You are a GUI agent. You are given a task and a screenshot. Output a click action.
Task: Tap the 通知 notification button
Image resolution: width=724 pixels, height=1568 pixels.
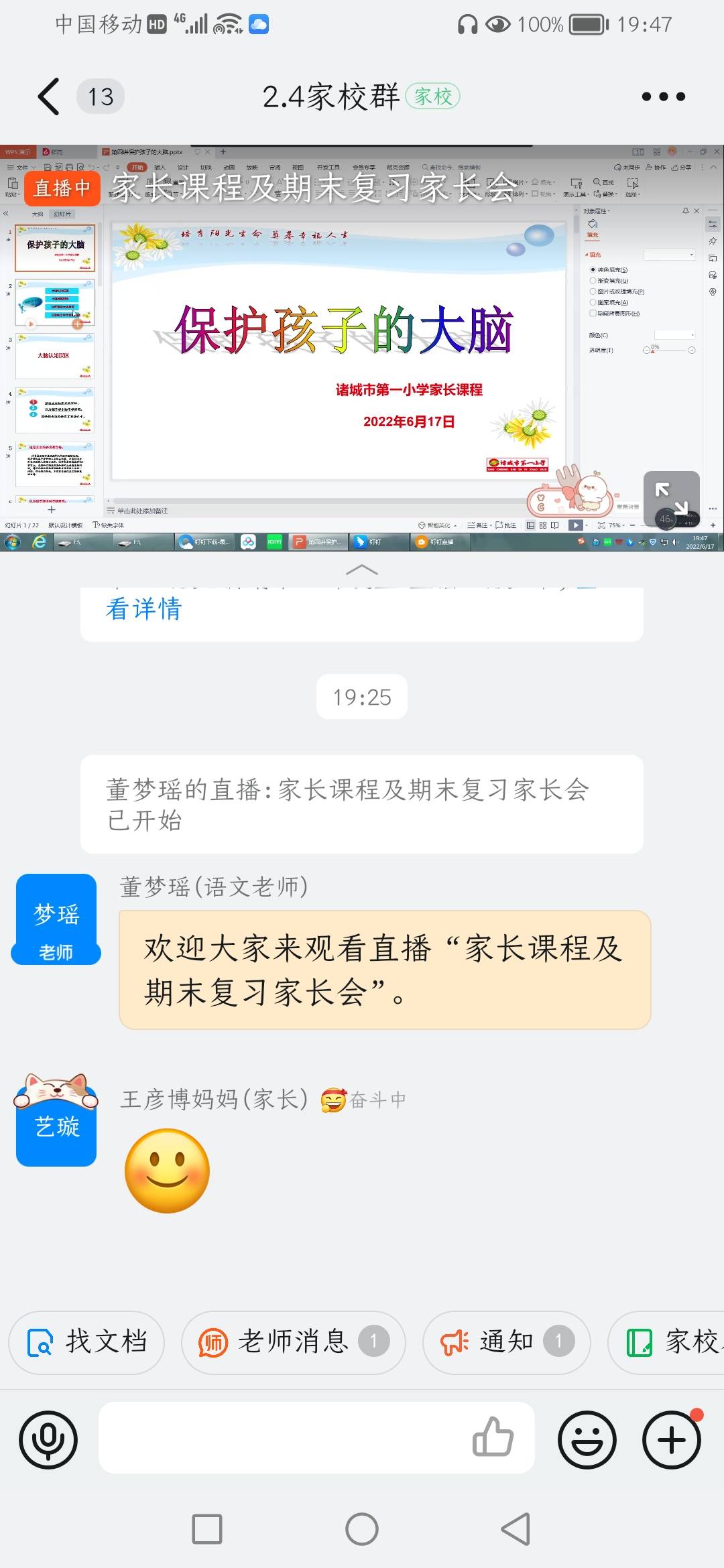click(x=506, y=1343)
